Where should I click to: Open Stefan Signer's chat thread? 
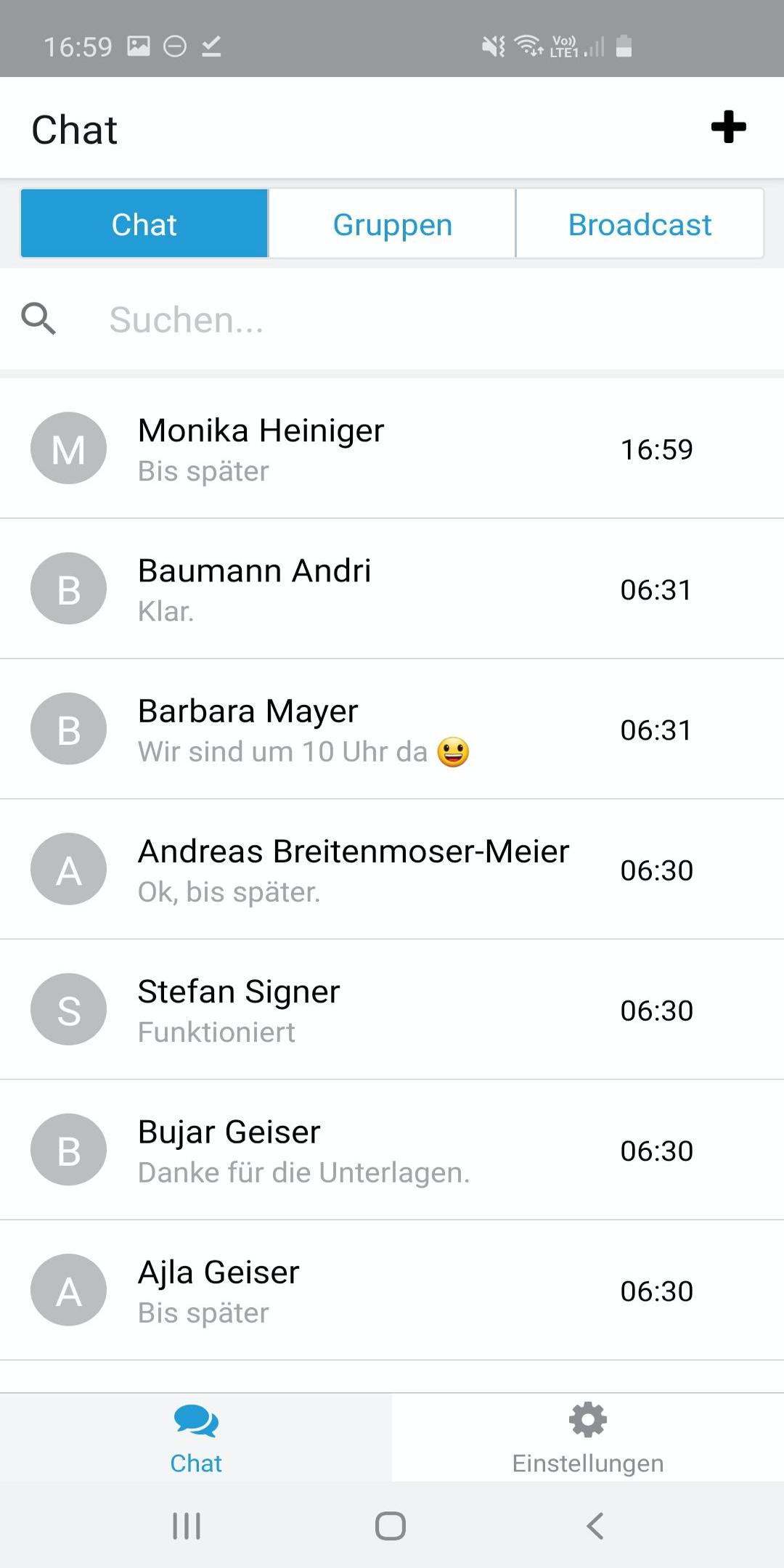pyautogui.click(x=392, y=1009)
